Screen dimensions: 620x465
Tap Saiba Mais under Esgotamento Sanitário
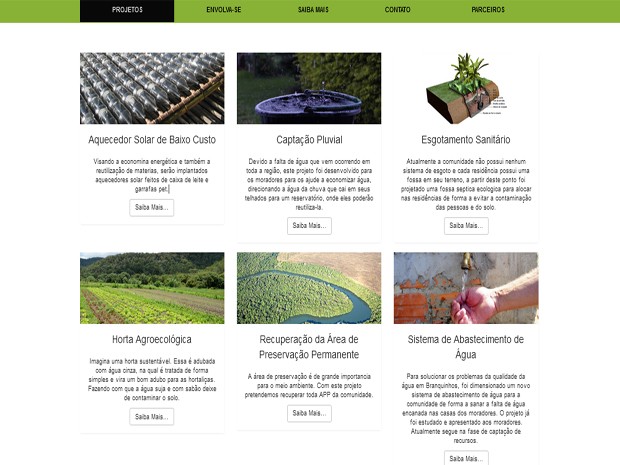point(466,226)
